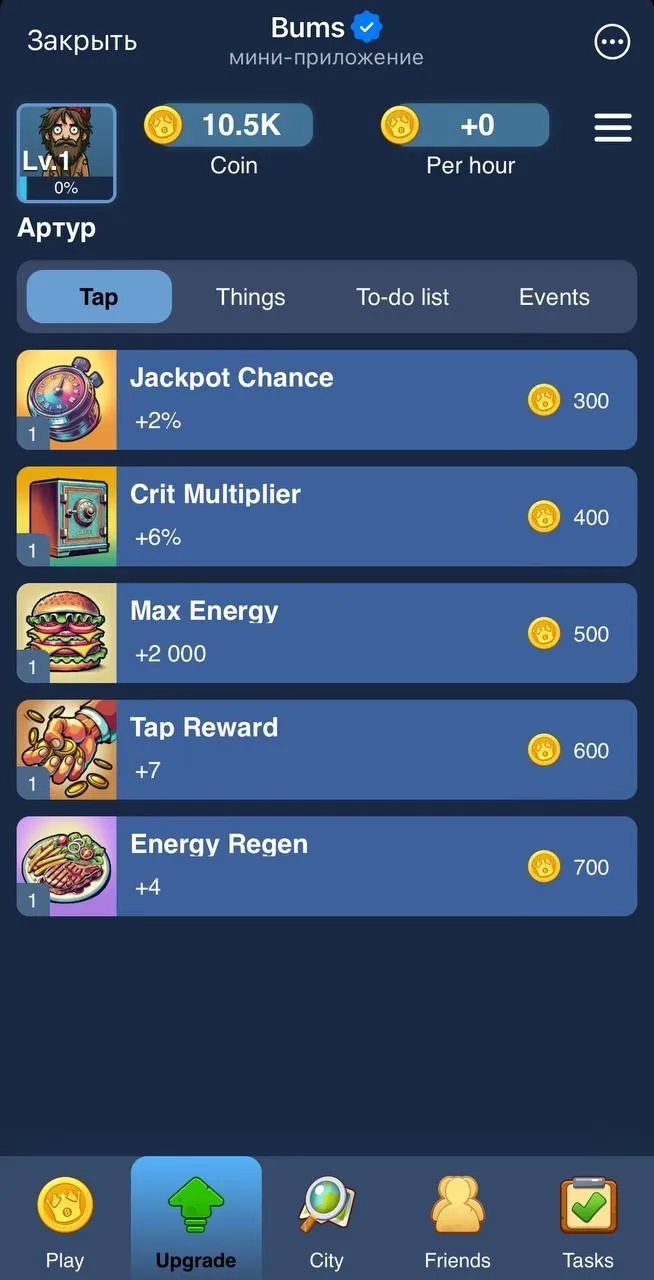654x1280 pixels.
Task: Open the Energy Regen upgrade
Action: tap(327, 866)
